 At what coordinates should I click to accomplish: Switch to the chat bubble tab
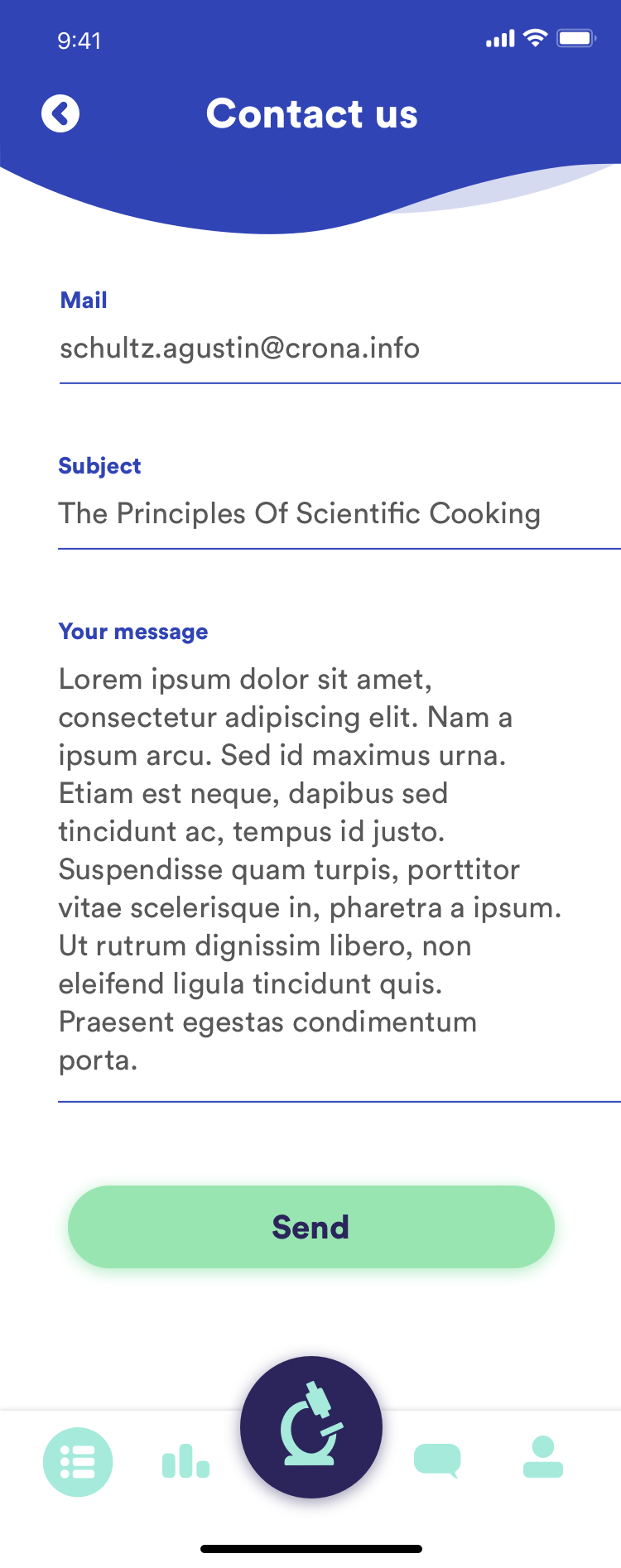point(437,1460)
